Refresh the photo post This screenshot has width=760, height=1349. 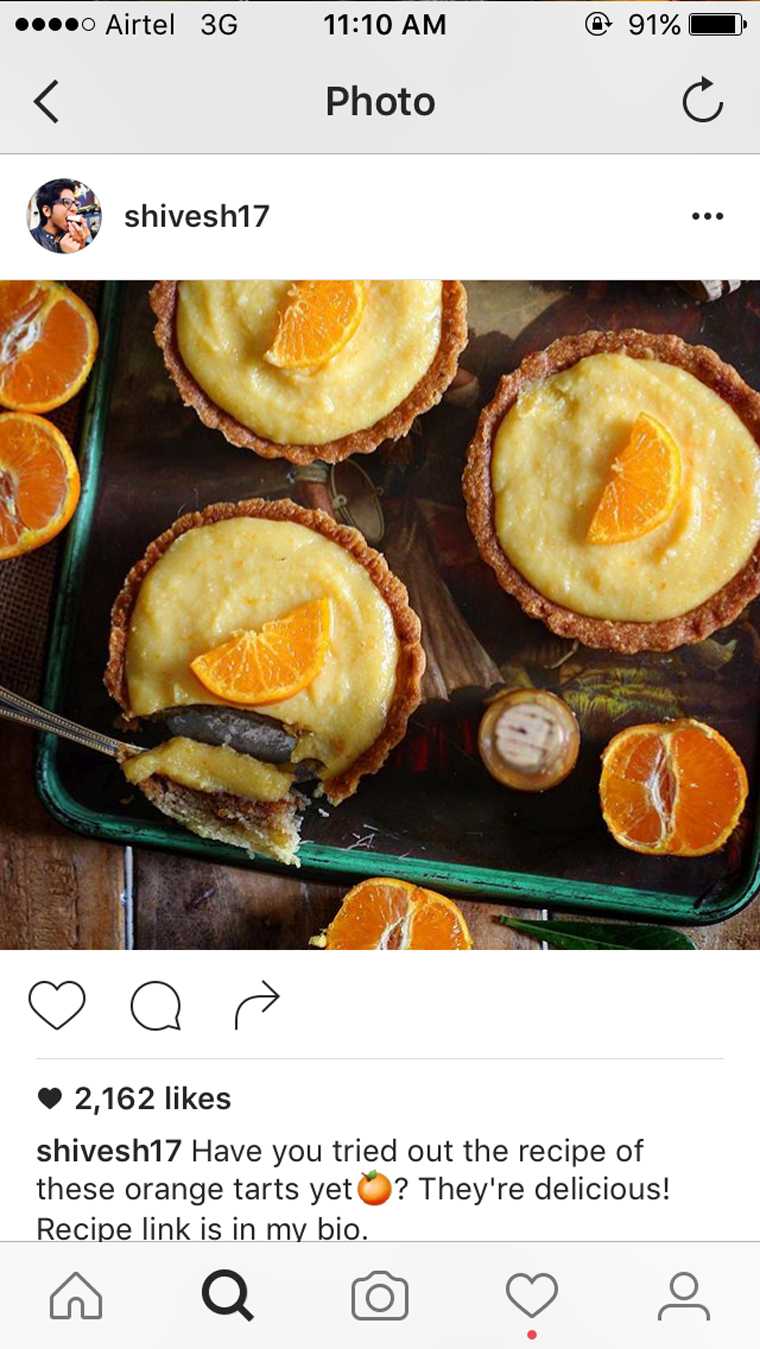click(702, 101)
